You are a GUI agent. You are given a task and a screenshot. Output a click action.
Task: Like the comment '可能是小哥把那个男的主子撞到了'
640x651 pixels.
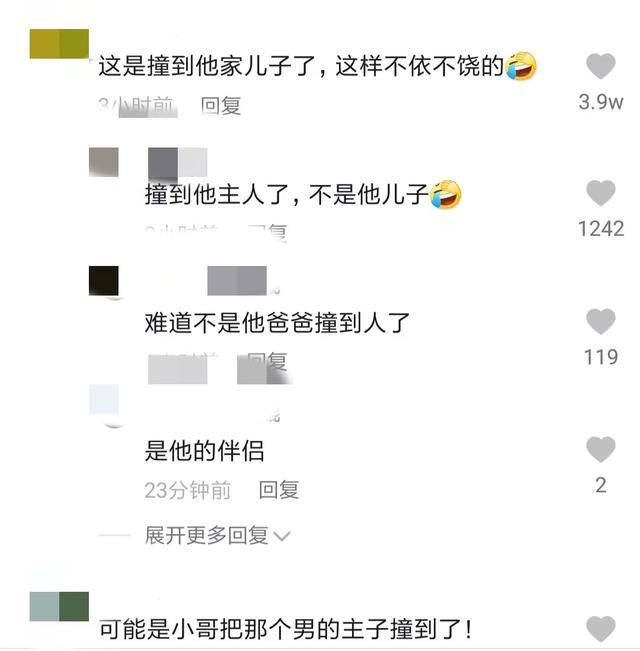(600, 629)
